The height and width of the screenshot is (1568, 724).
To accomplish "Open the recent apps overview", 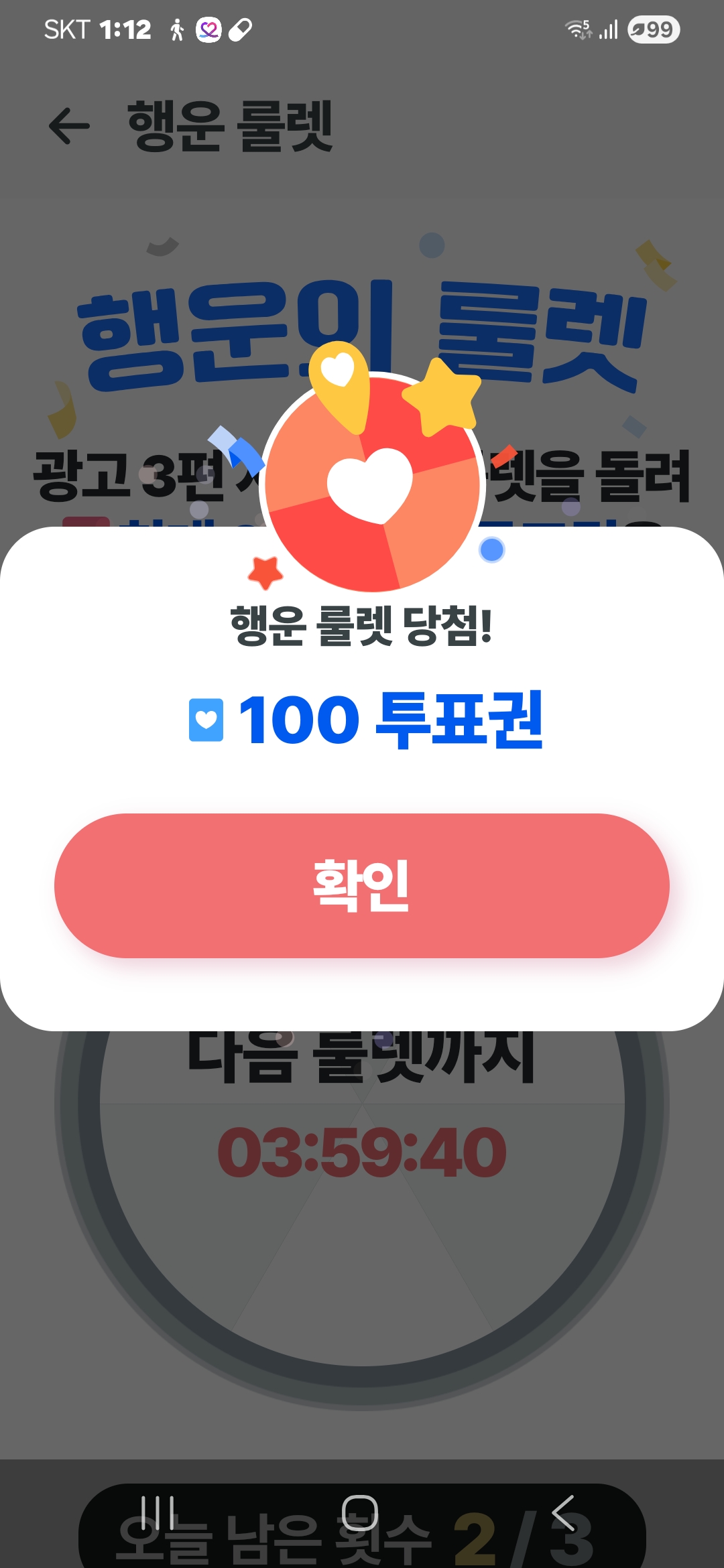I will [158, 1513].
